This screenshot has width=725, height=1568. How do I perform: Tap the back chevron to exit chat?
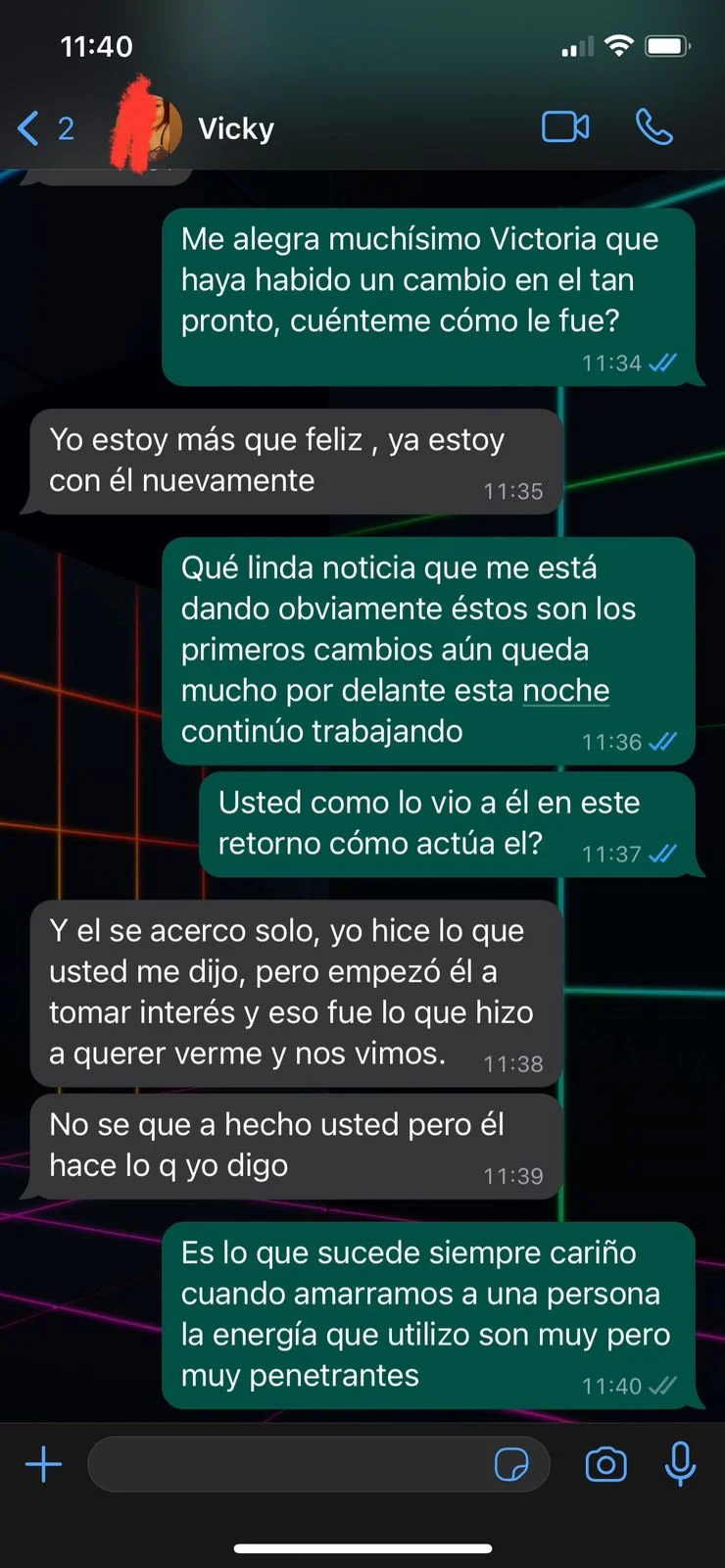pos(27,127)
